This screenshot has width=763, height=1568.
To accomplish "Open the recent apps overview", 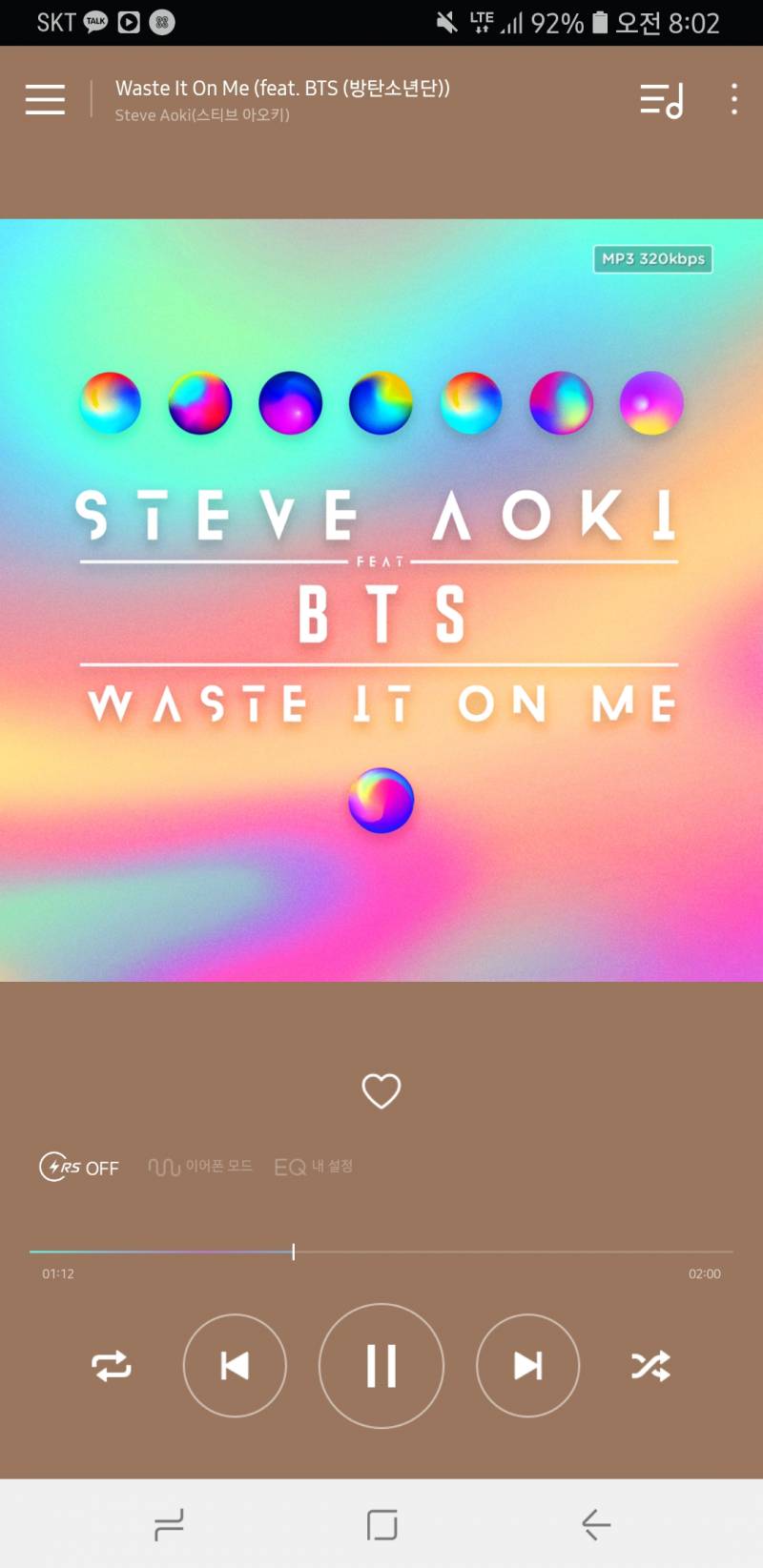I will pyautogui.click(x=168, y=1525).
